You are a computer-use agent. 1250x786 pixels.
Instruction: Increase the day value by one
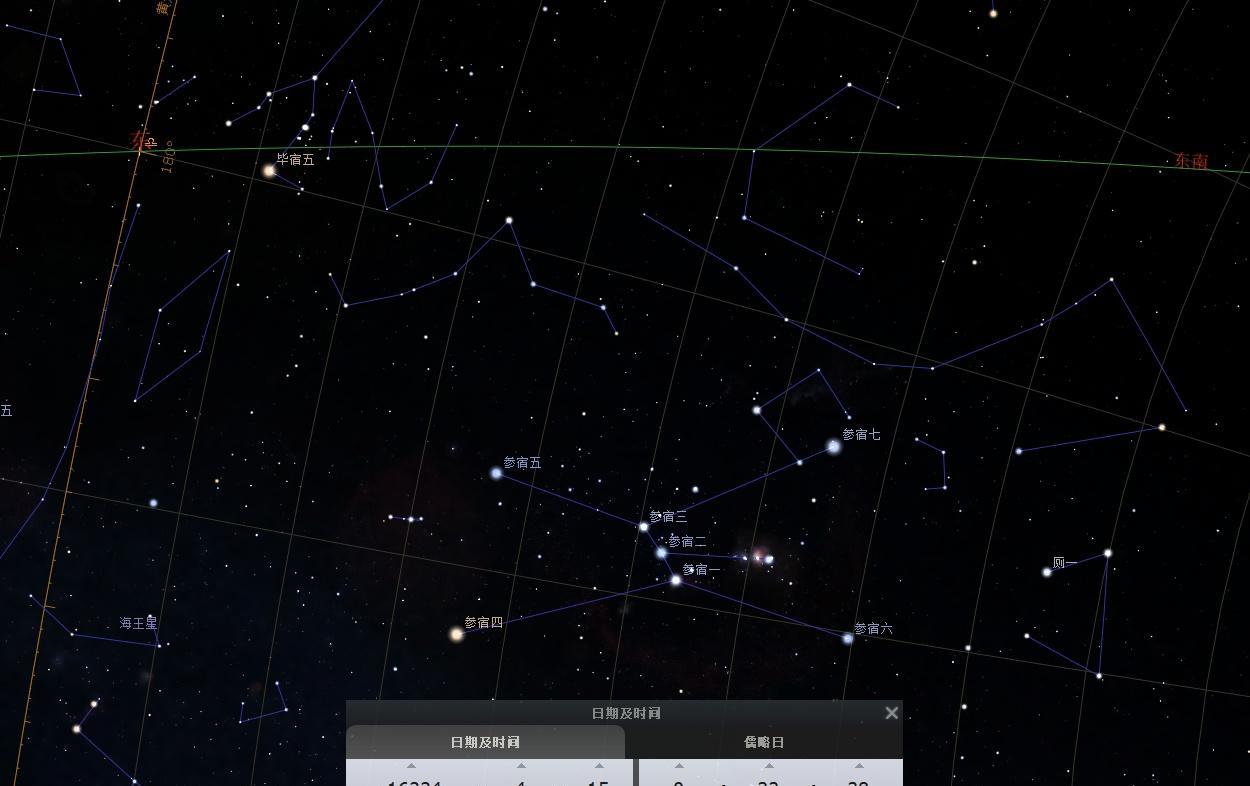[599, 766]
